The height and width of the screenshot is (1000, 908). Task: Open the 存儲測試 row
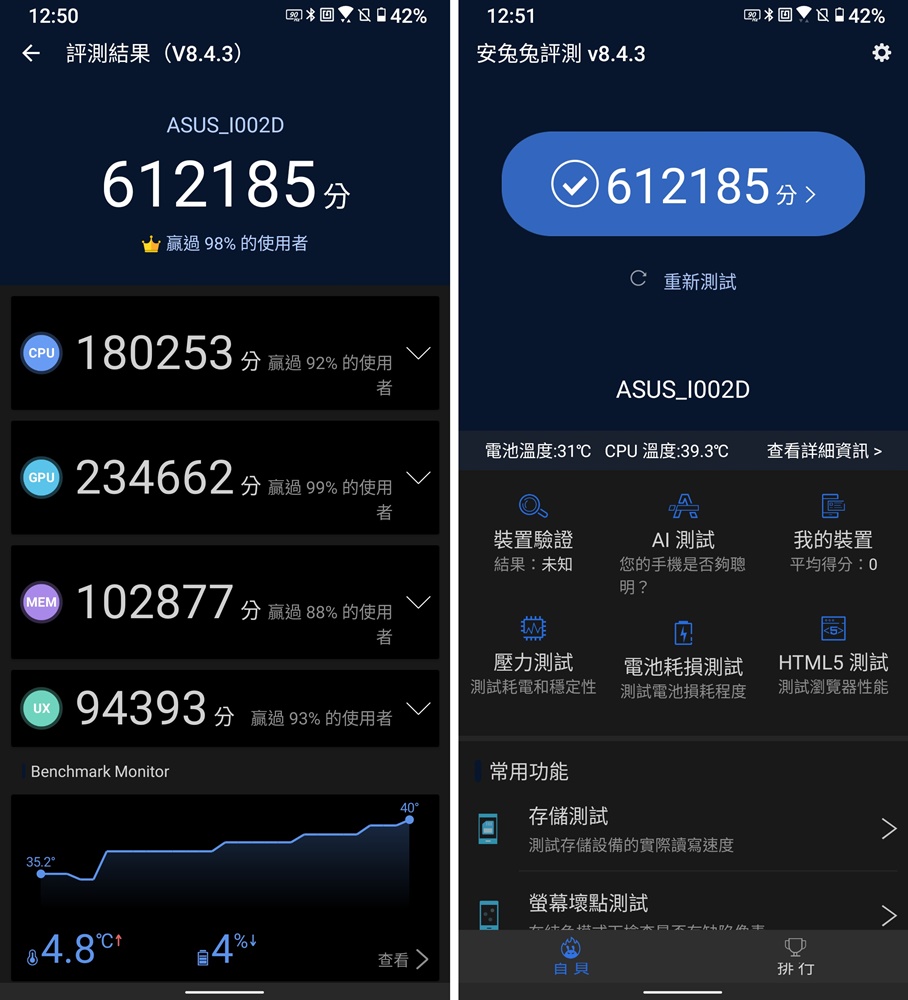point(683,829)
